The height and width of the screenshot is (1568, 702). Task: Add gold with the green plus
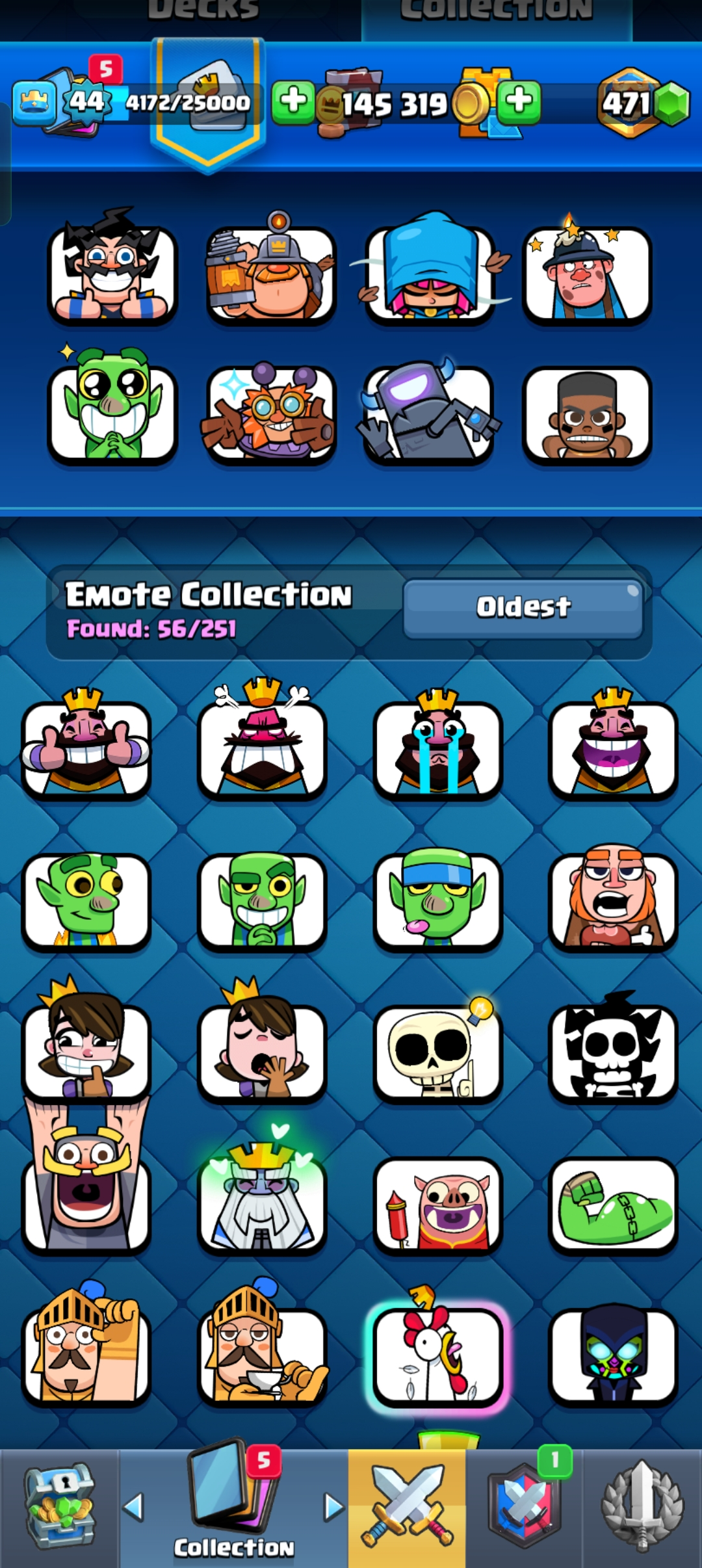(519, 102)
